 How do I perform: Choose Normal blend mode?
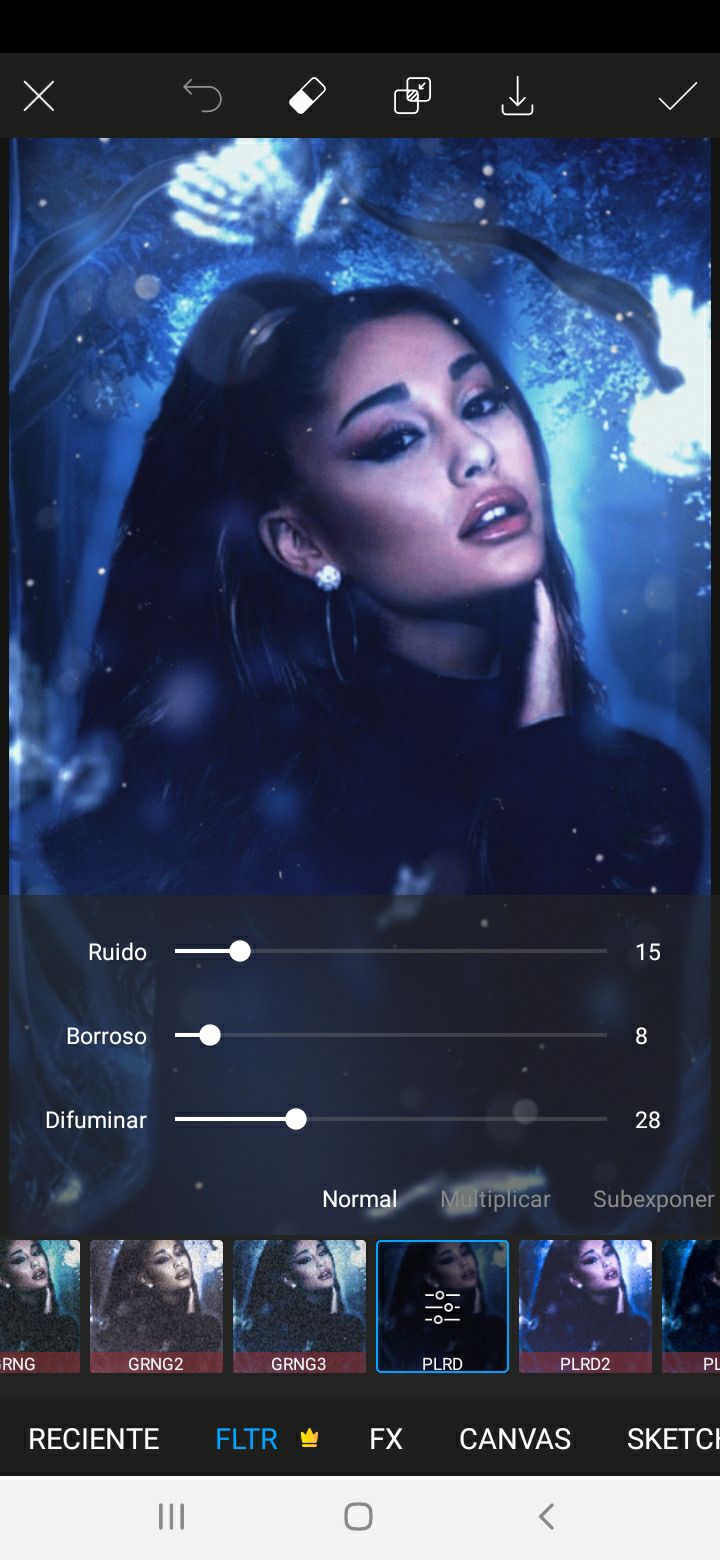coord(359,1199)
